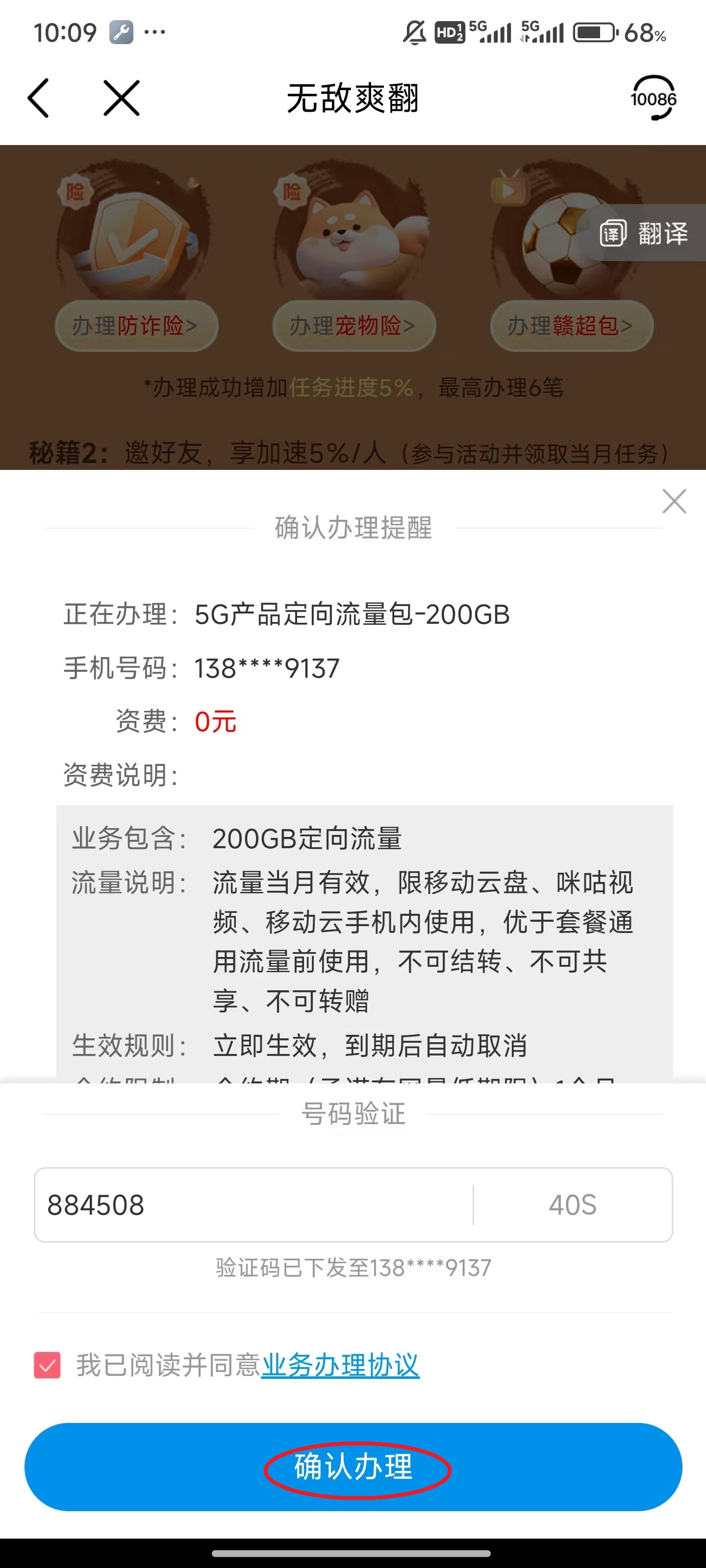Open the 翻译 floating button
Image resolution: width=706 pixels, height=1568 pixels.
coord(645,233)
